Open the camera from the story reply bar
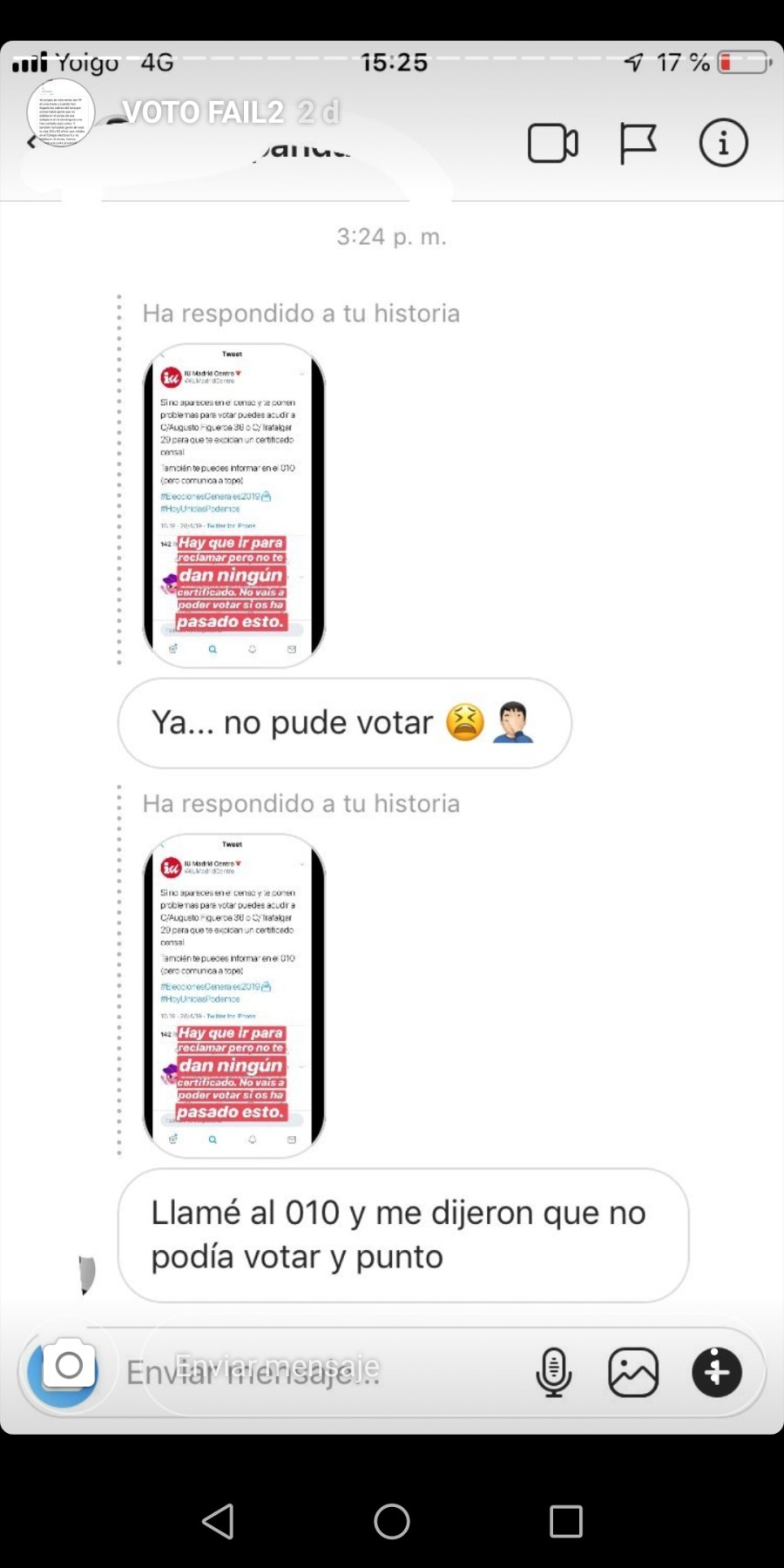Image resolution: width=784 pixels, height=1568 pixels. point(67,1368)
